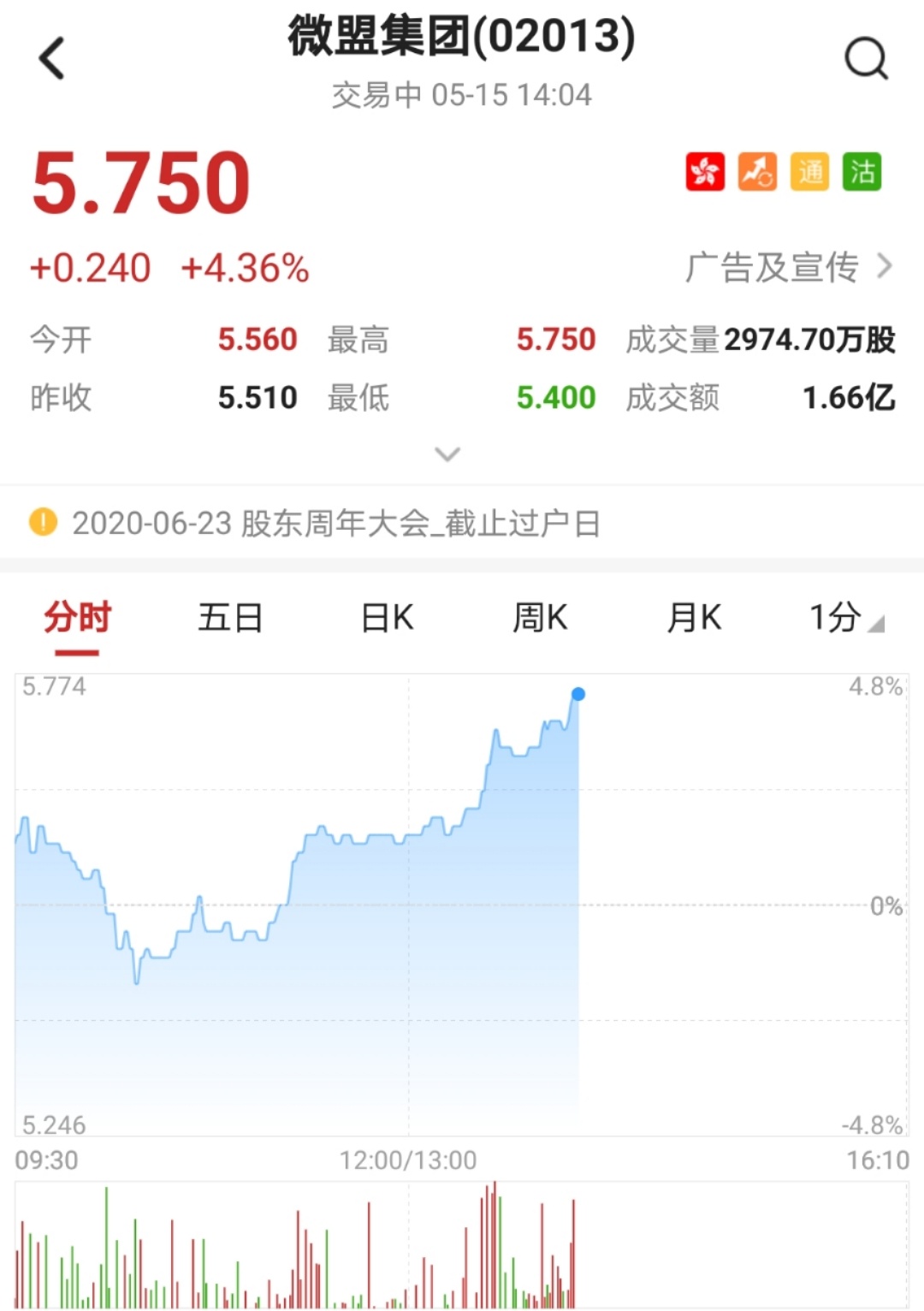The height and width of the screenshot is (1311, 924).
Task: Select the 分时 chart tab
Action: [x=77, y=618]
